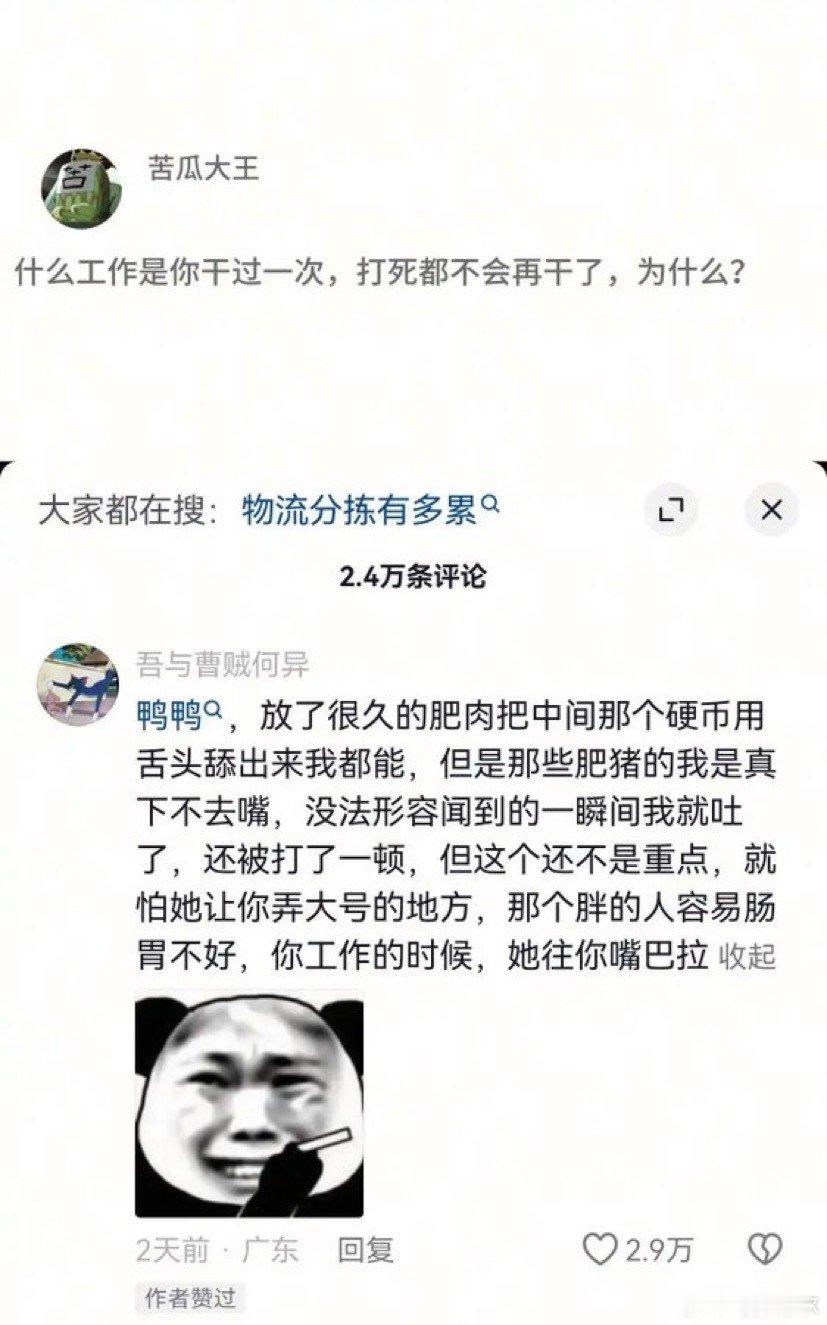
Task: Reply to 吾与曹贼何异's comment
Action: [365, 1249]
